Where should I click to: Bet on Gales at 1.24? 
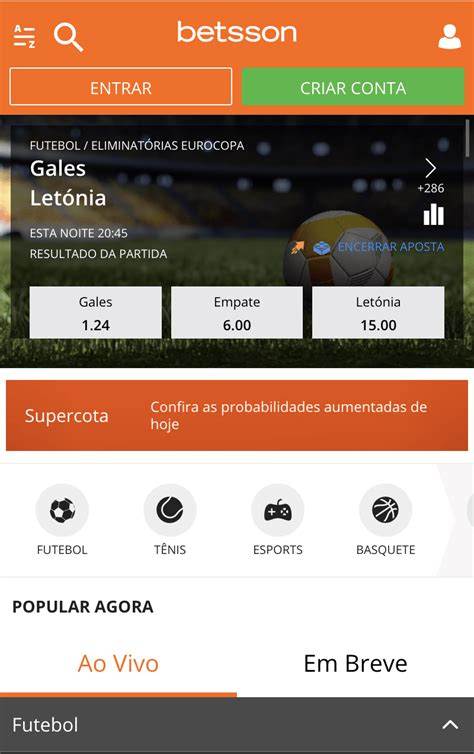coord(95,313)
